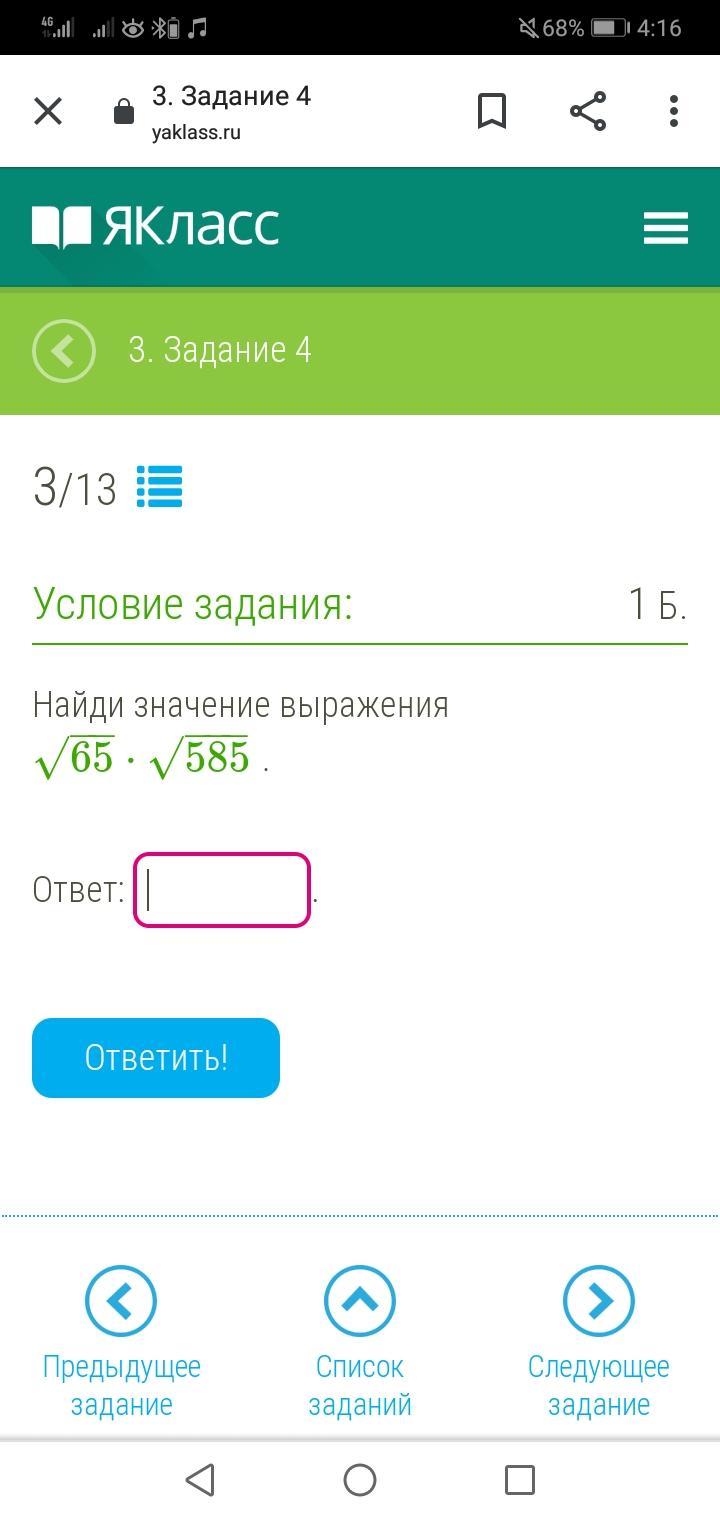Open the task list icon next to 3/13
The image size is (720, 1520).
(159, 487)
